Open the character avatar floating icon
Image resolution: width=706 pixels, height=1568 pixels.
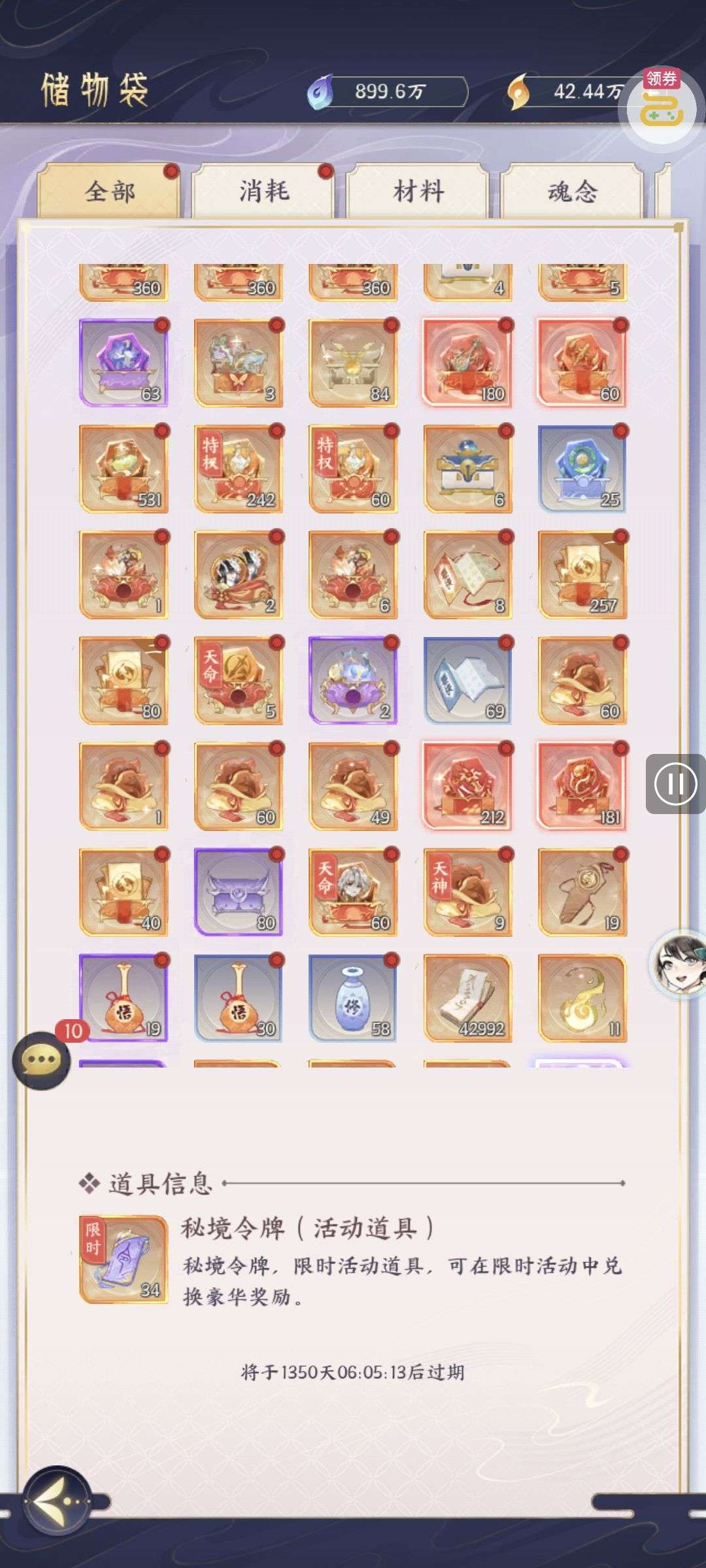pyautogui.click(x=677, y=964)
